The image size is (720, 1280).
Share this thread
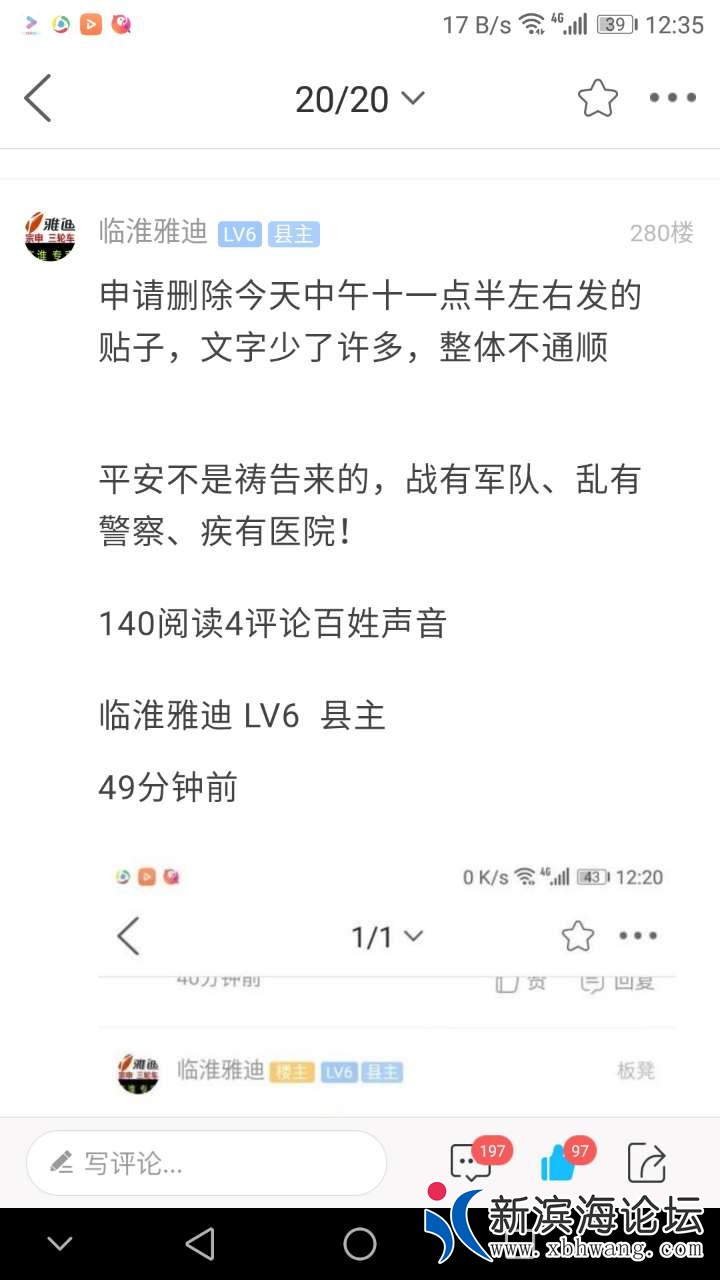pyautogui.click(x=647, y=1163)
